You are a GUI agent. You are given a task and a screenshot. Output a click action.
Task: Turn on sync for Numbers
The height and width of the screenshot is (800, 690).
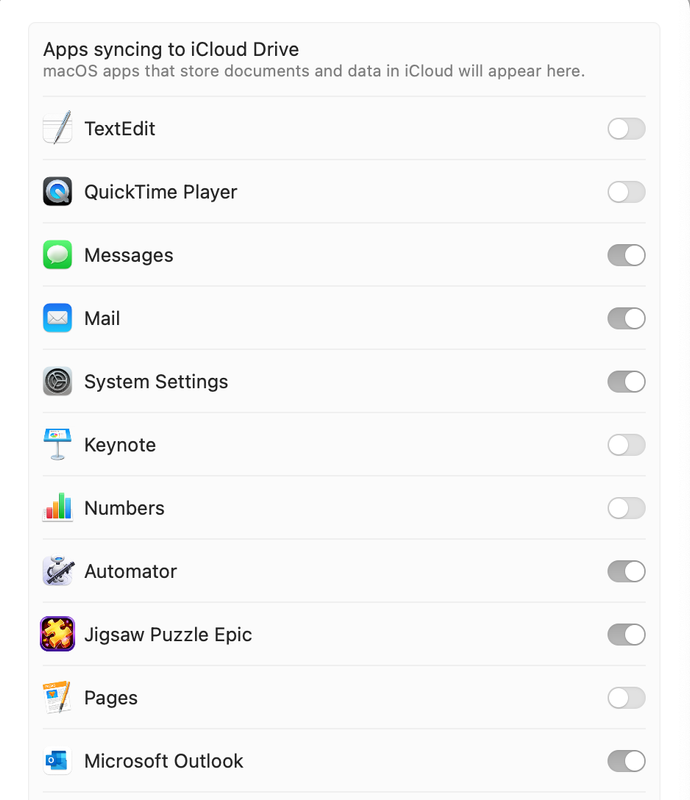(626, 508)
